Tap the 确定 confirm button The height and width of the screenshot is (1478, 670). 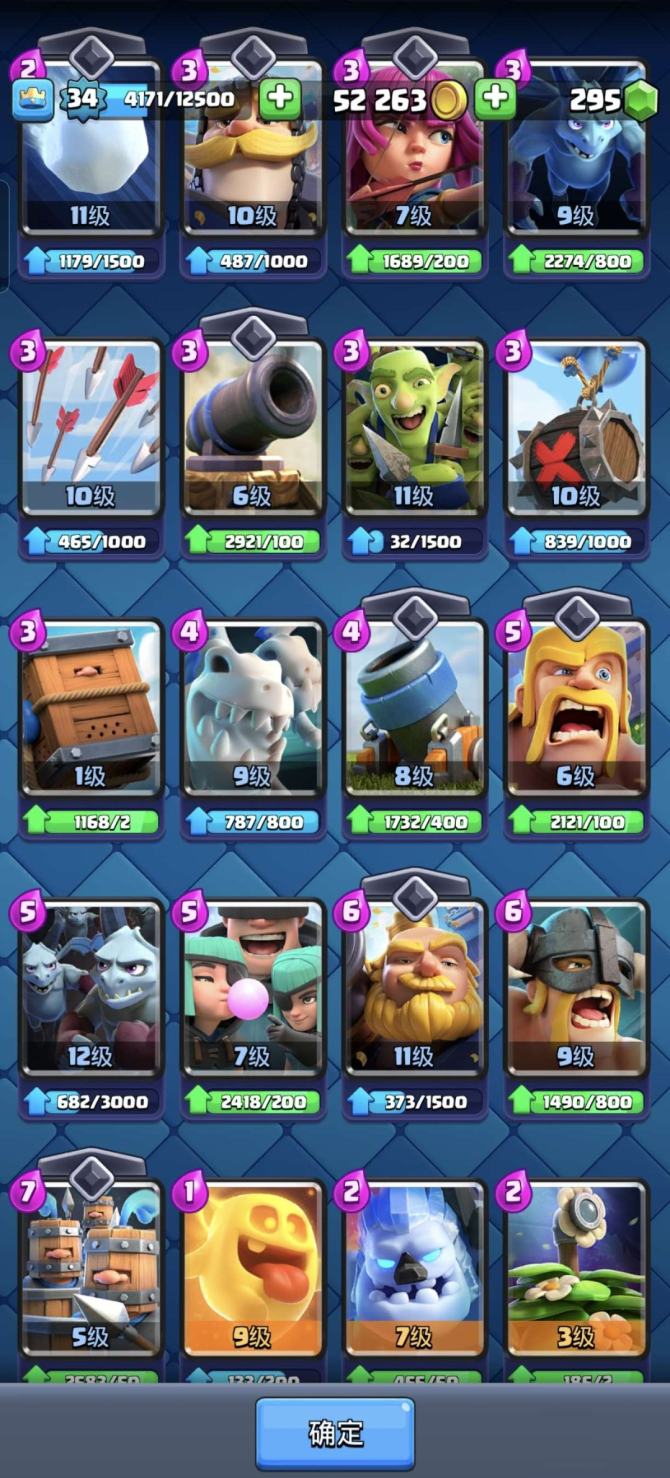[x=335, y=1433]
